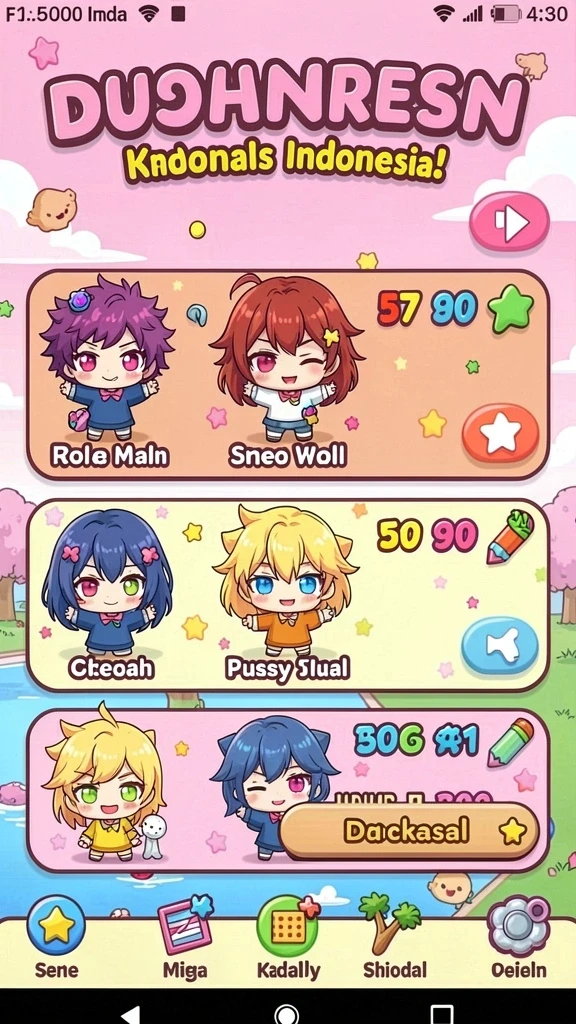Open the Kadally tab
This screenshot has width=576, height=1024.
click(x=289, y=937)
